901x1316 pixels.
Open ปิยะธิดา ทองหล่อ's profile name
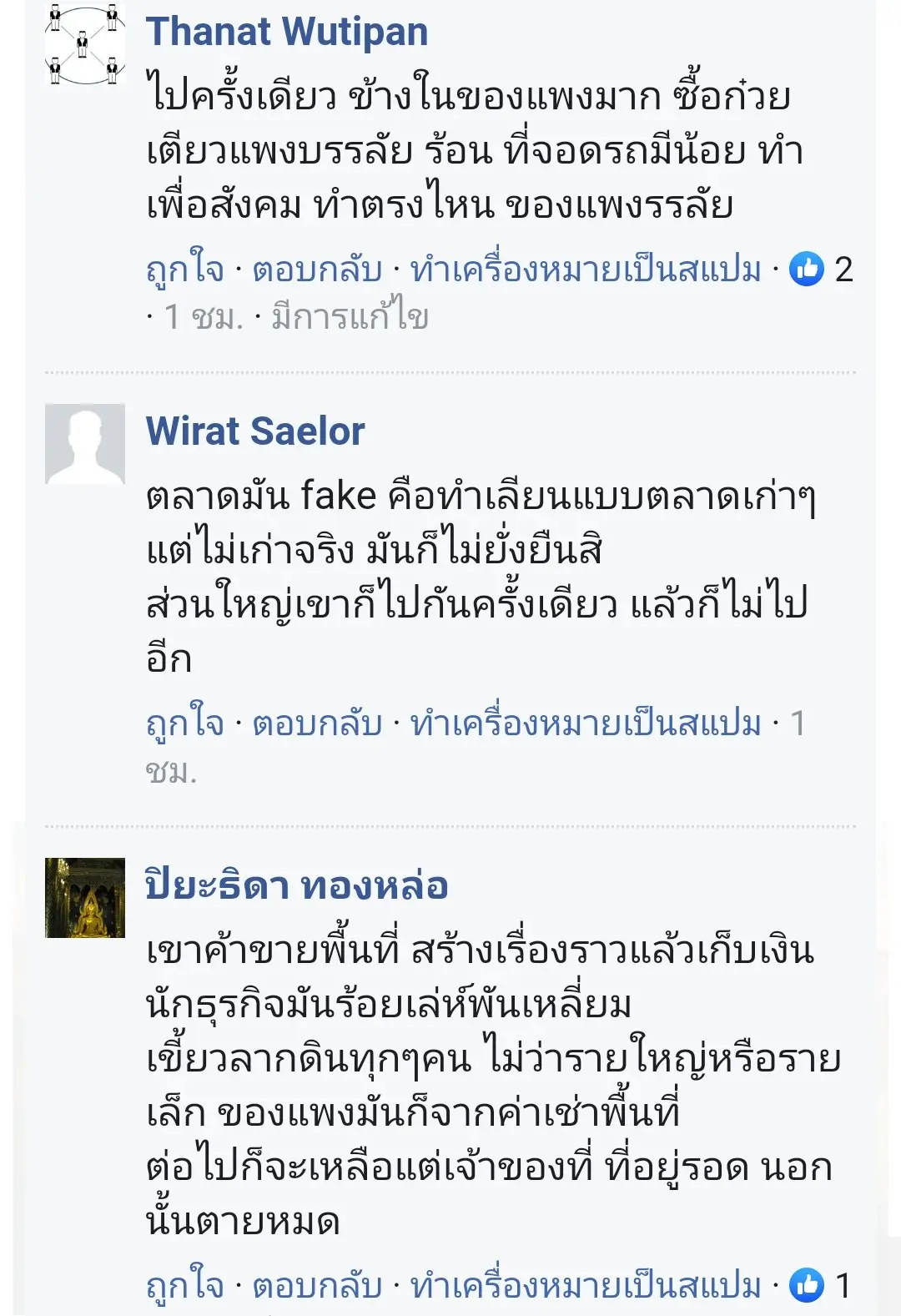pyautogui.click(x=296, y=886)
